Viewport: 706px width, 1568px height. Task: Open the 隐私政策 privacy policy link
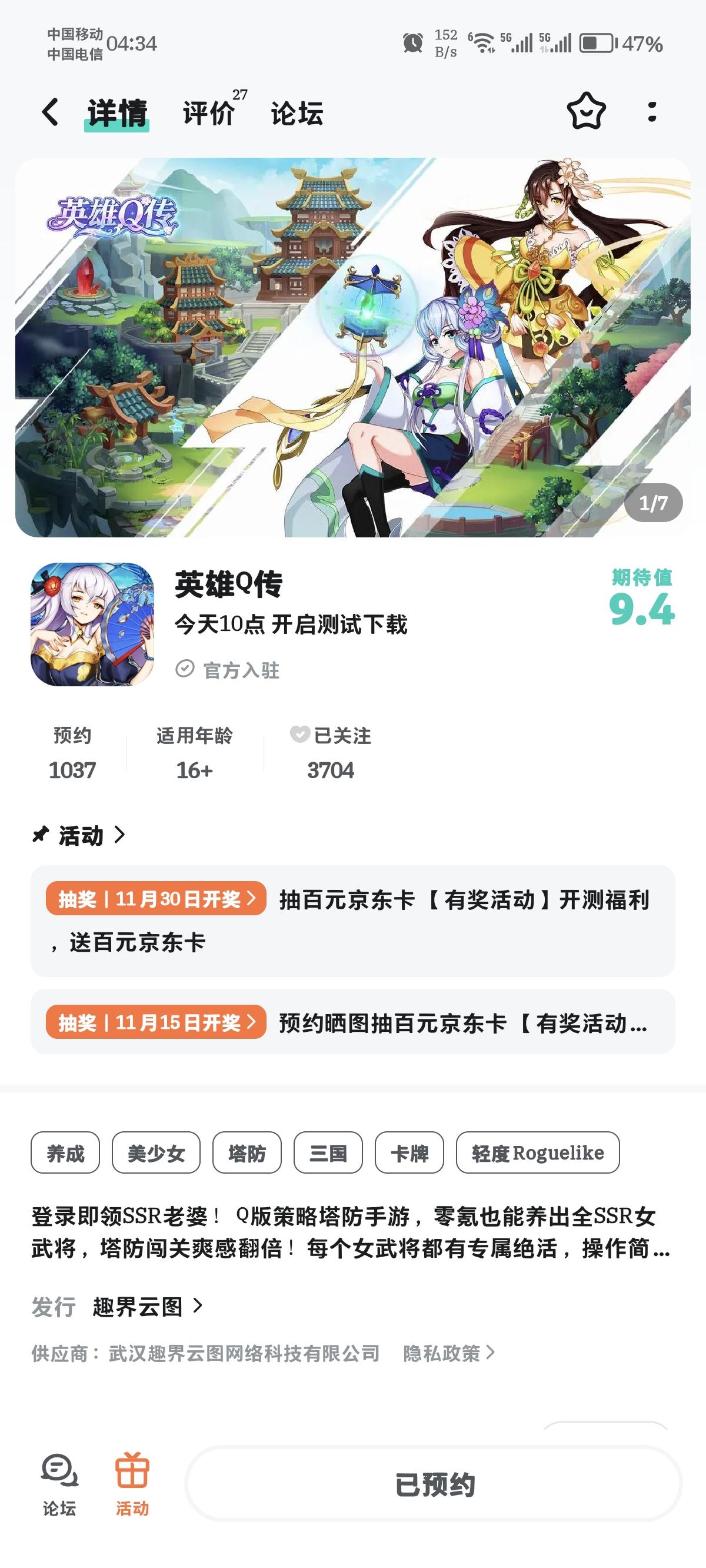pyautogui.click(x=448, y=1353)
